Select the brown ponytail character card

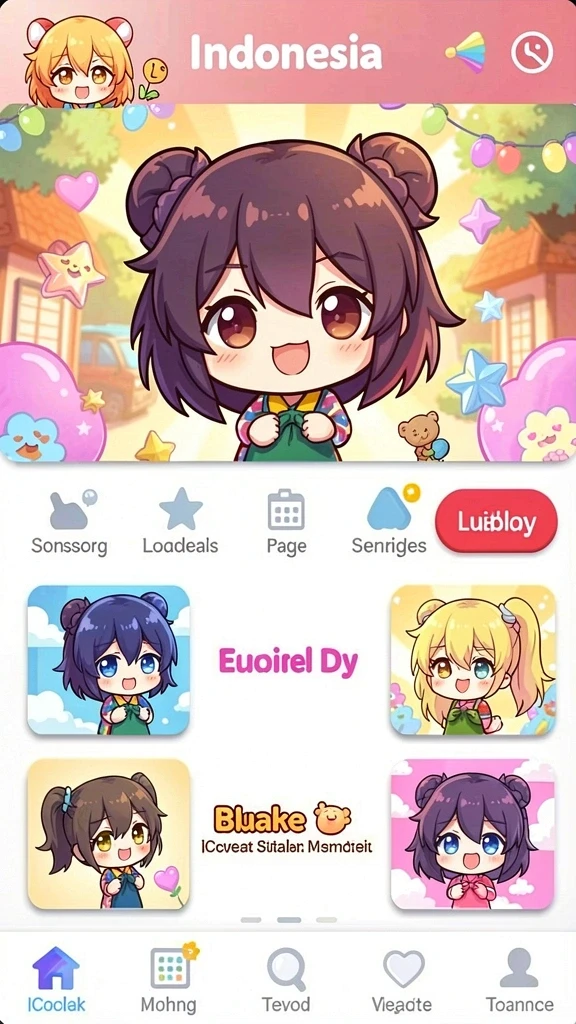(108, 834)
